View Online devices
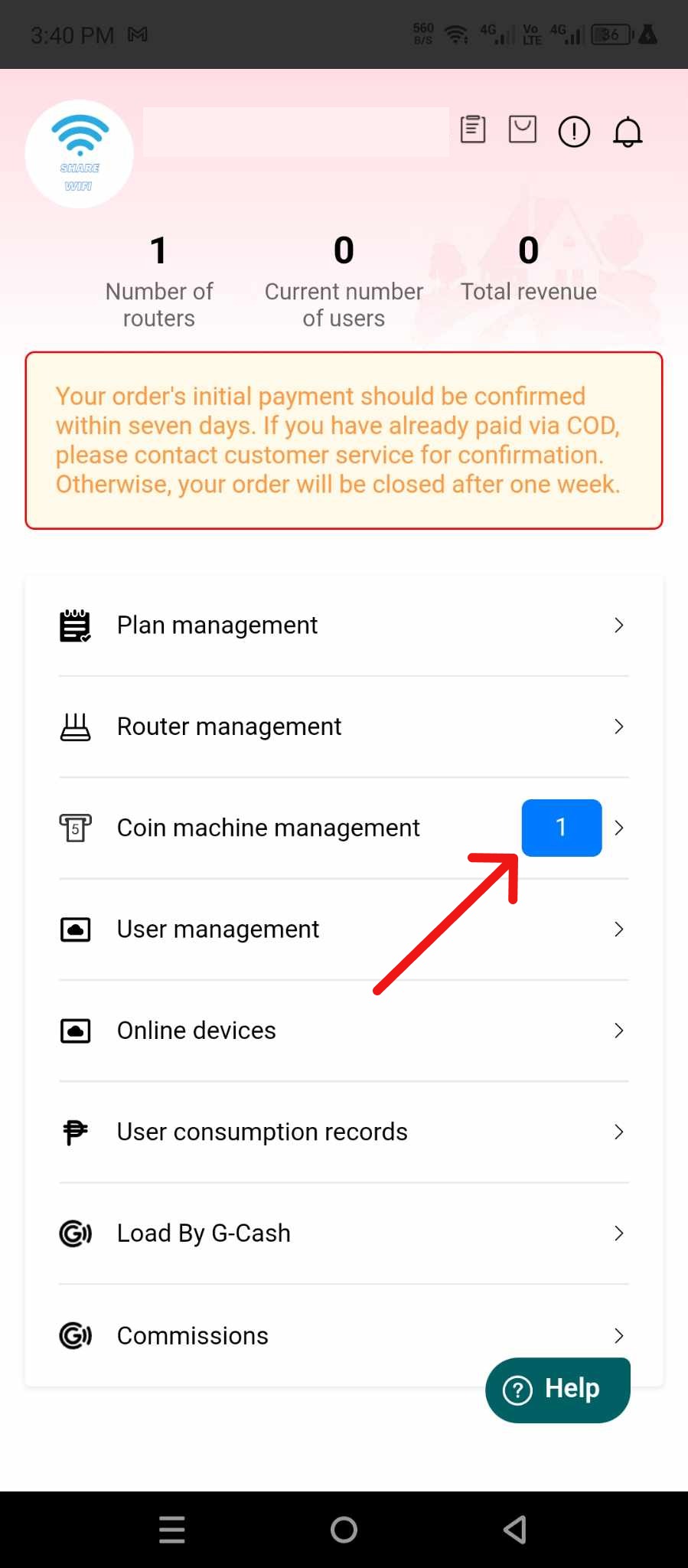The height and width of the screenshot is (1568, 688). (344, 1031)
